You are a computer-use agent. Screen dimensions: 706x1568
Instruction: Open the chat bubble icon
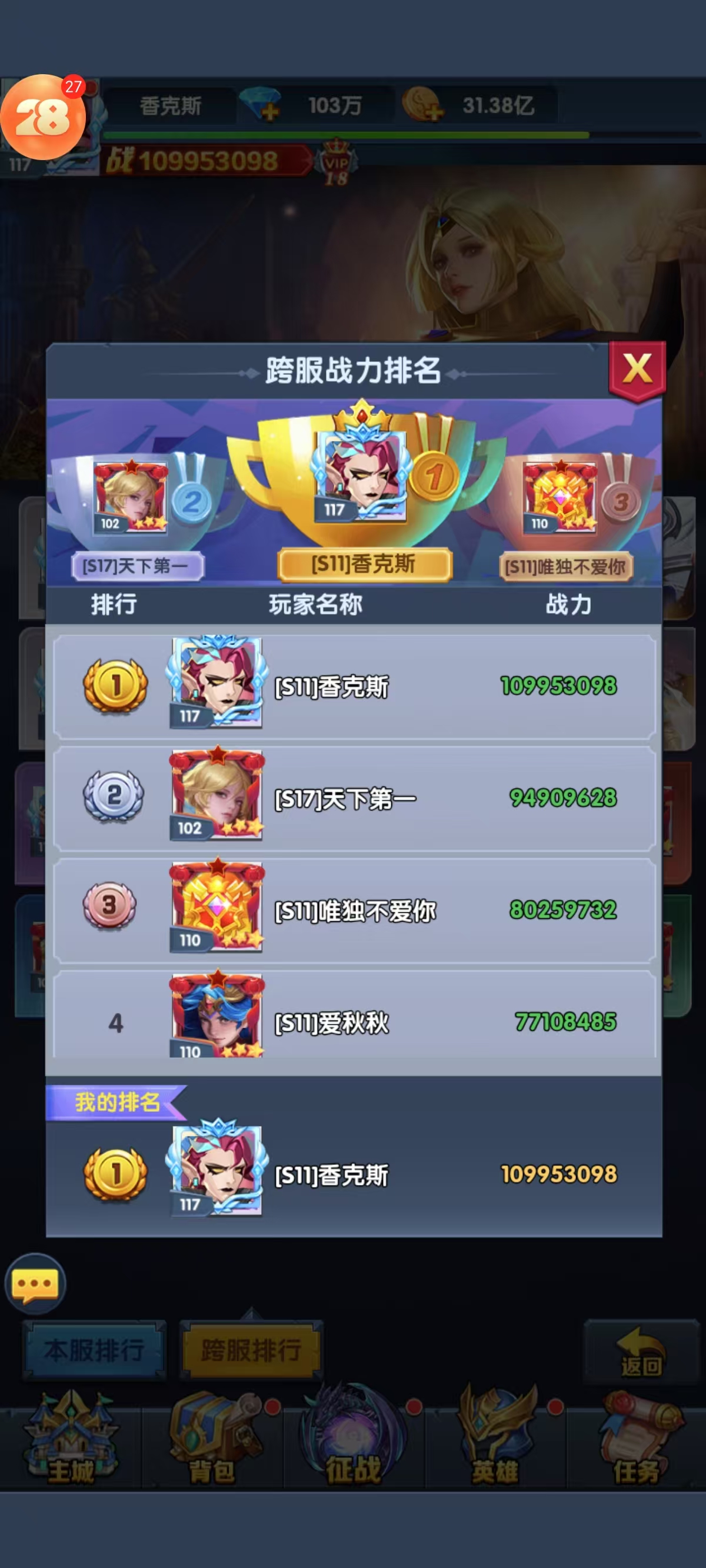(x=35, y=1284)
